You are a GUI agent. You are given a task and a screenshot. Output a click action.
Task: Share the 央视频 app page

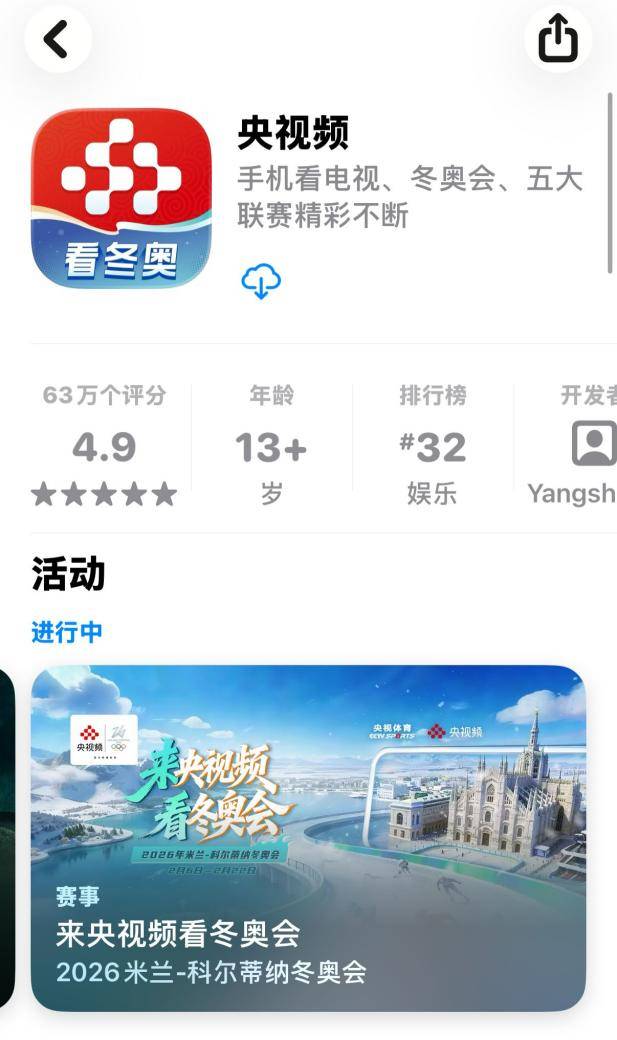[x=558, y=40]
